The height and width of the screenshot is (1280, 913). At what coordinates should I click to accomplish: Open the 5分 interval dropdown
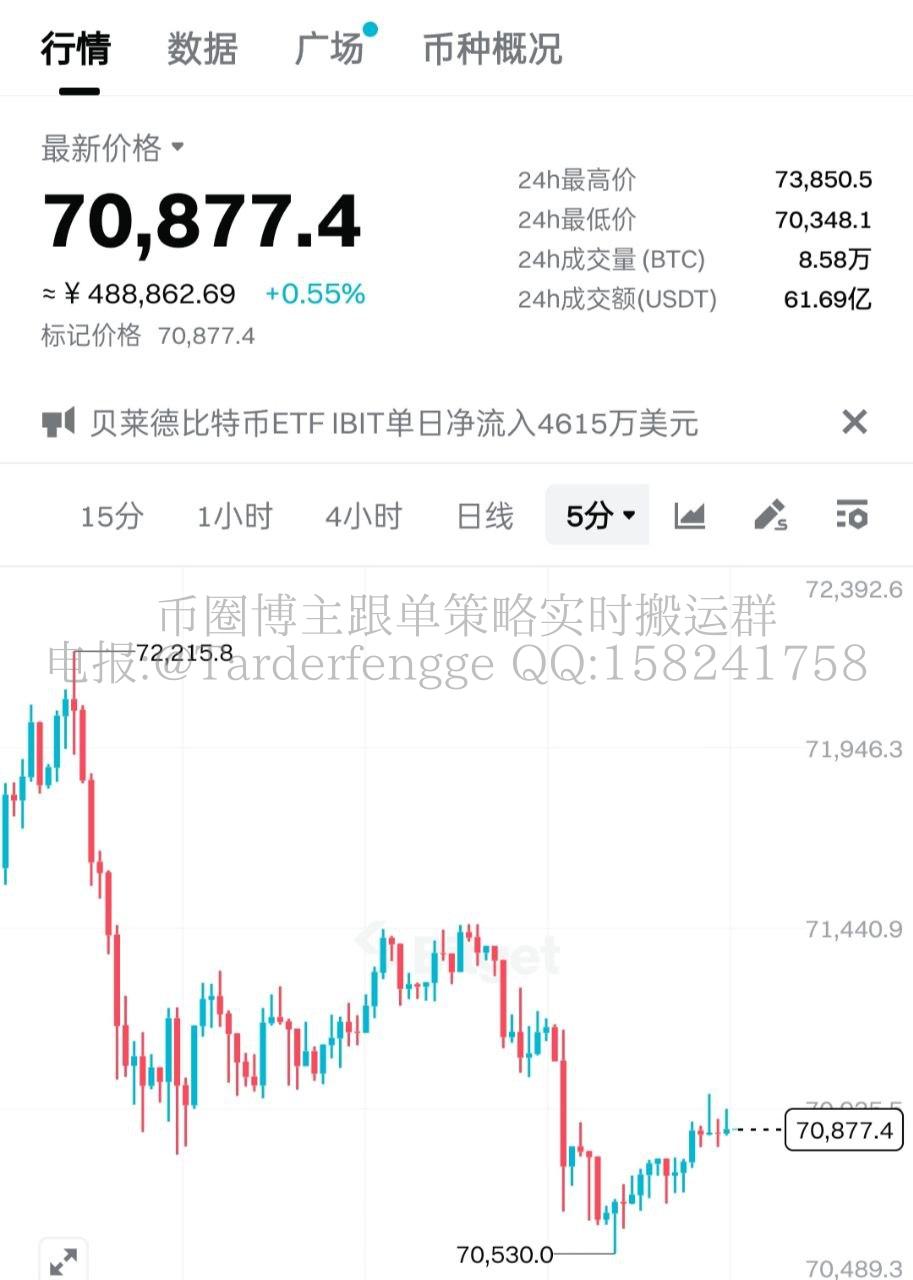pyautogui.click(x=598, y=516)
